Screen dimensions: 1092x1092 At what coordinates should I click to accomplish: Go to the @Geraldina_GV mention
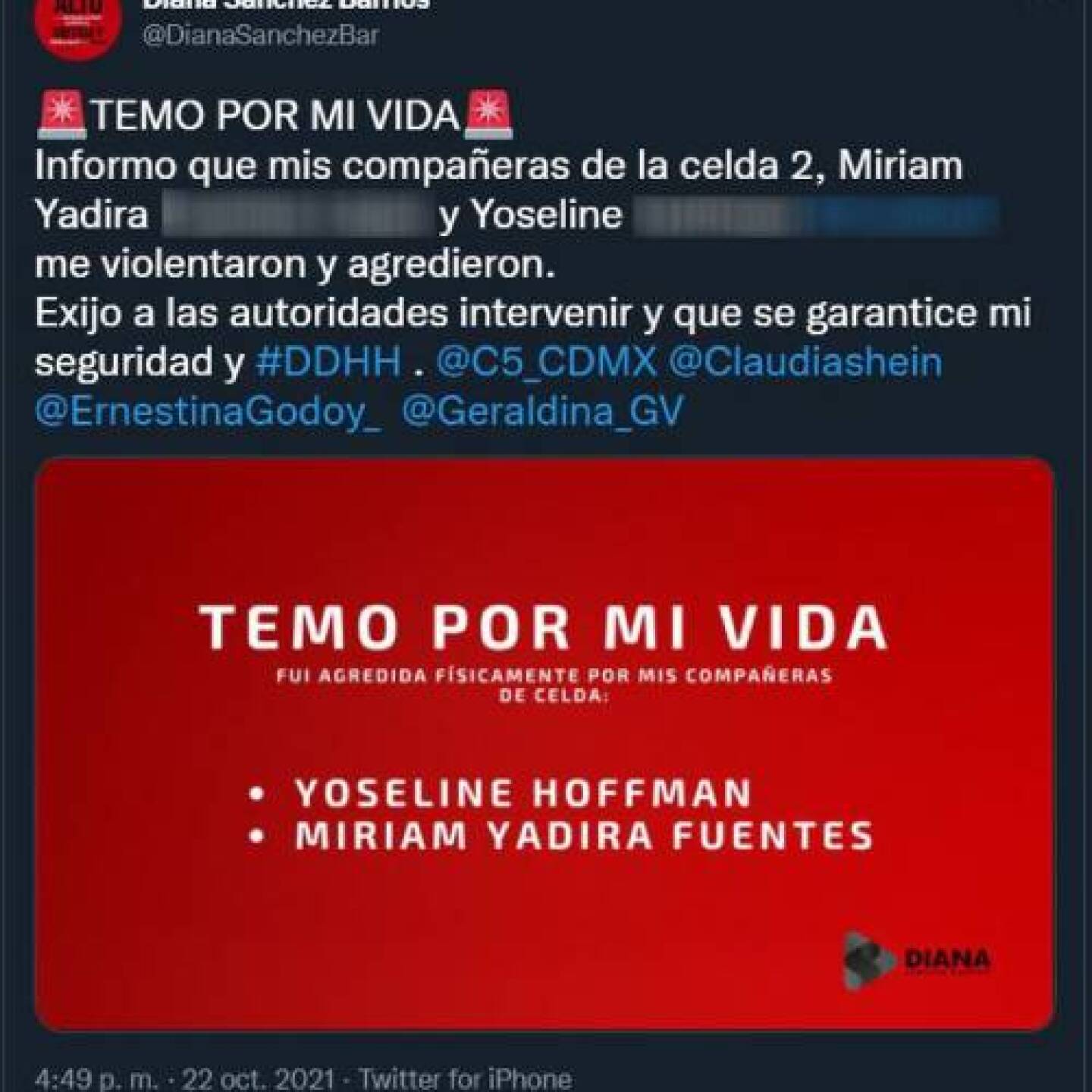542,410
